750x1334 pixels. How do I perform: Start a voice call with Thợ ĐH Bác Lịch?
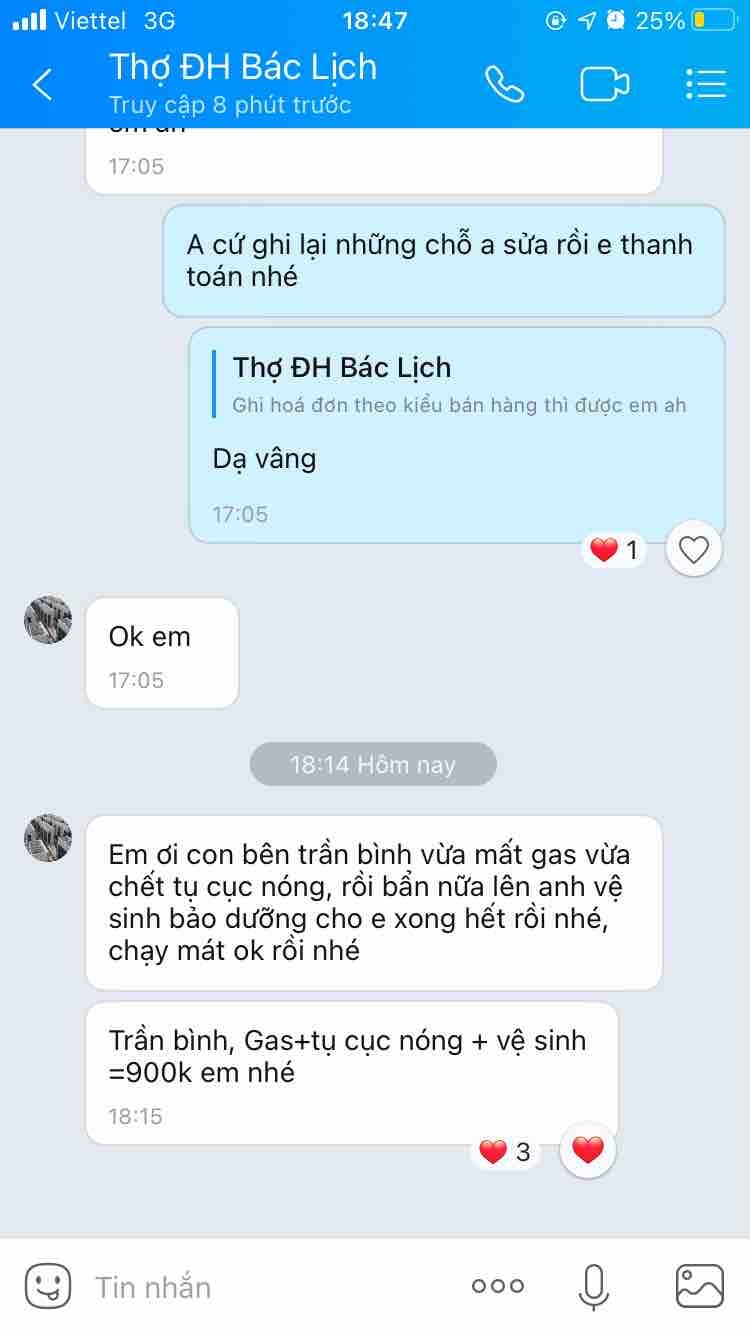504,85
